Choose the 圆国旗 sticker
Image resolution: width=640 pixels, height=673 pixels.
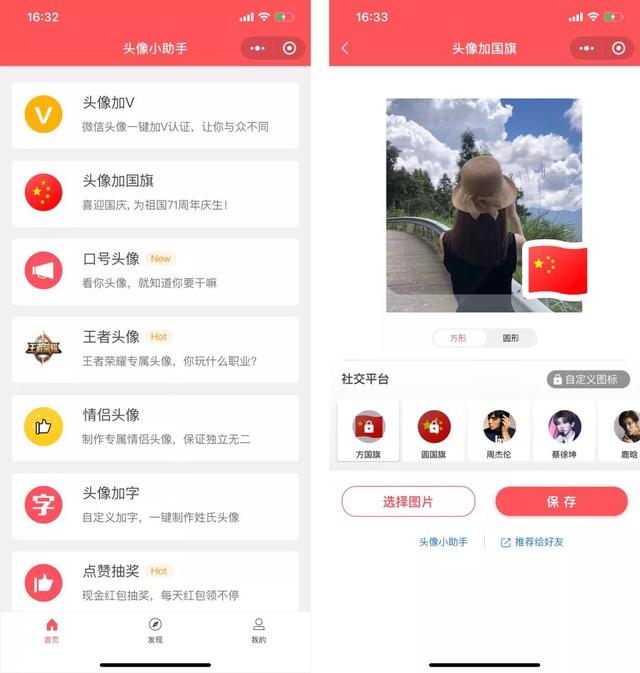coord(434,431)
